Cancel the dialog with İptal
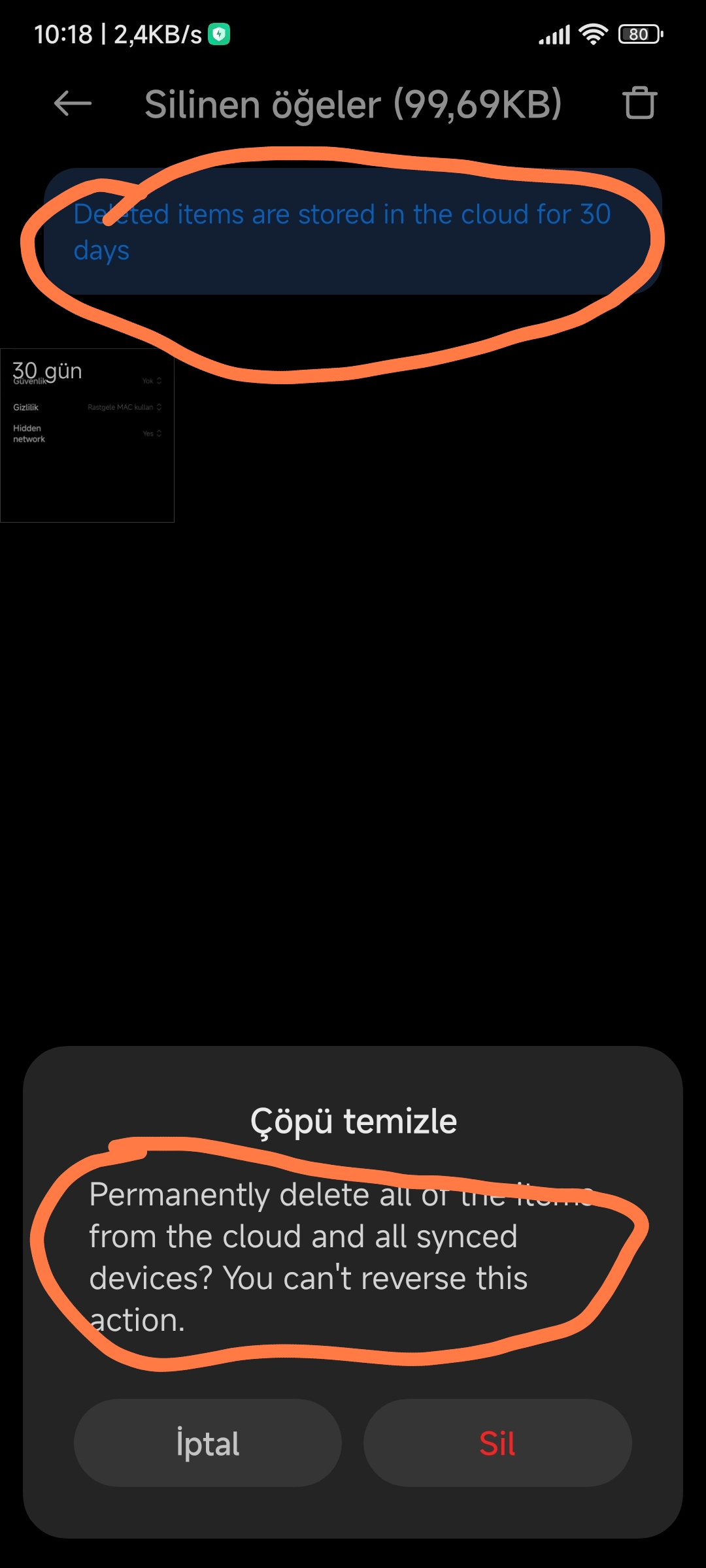The height and width of the screenshot is (1568, 706). click(208, 1443)
